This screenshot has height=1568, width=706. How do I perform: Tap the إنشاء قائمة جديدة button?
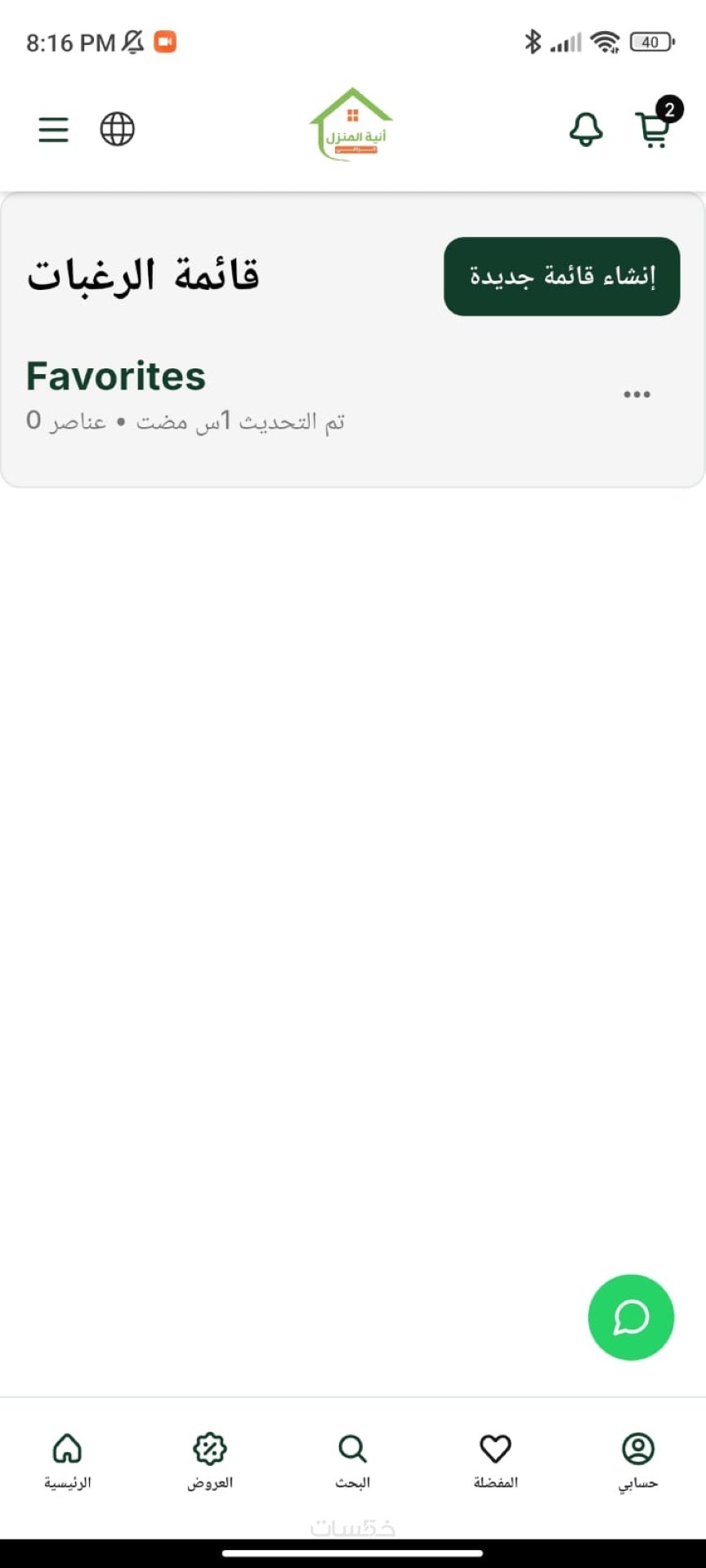[x=561, y=277]
